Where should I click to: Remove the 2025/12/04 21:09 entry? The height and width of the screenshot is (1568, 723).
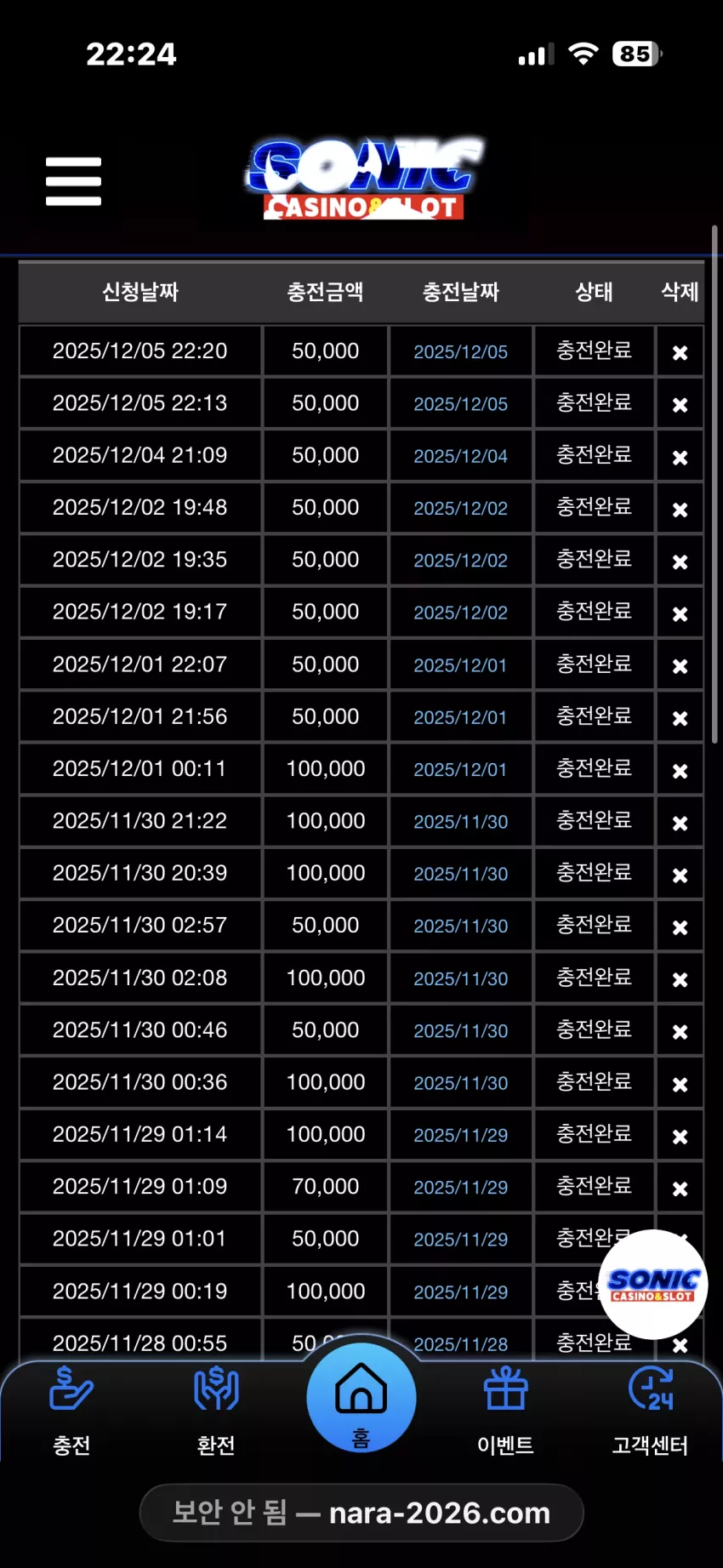point(680,457)
